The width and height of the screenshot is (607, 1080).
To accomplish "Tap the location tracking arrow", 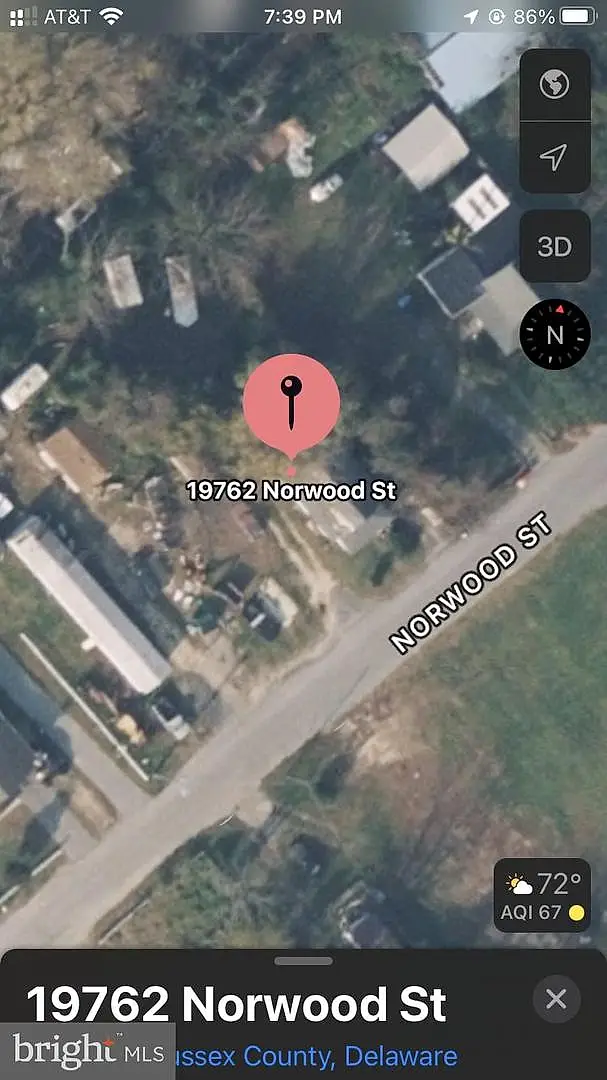I will pyautogui.click(x=555, y=158).
